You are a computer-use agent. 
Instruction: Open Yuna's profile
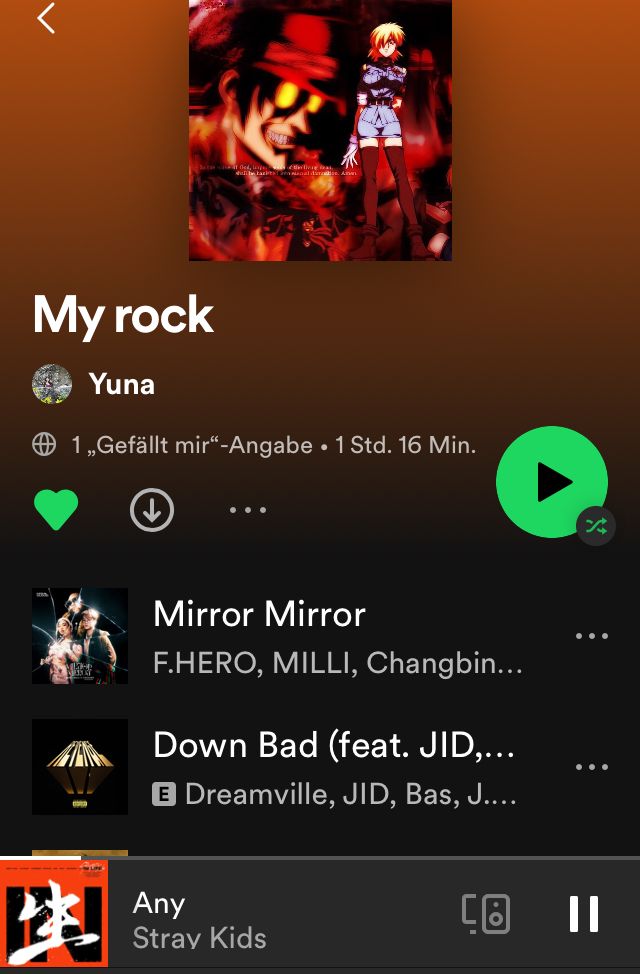(120, 384)
